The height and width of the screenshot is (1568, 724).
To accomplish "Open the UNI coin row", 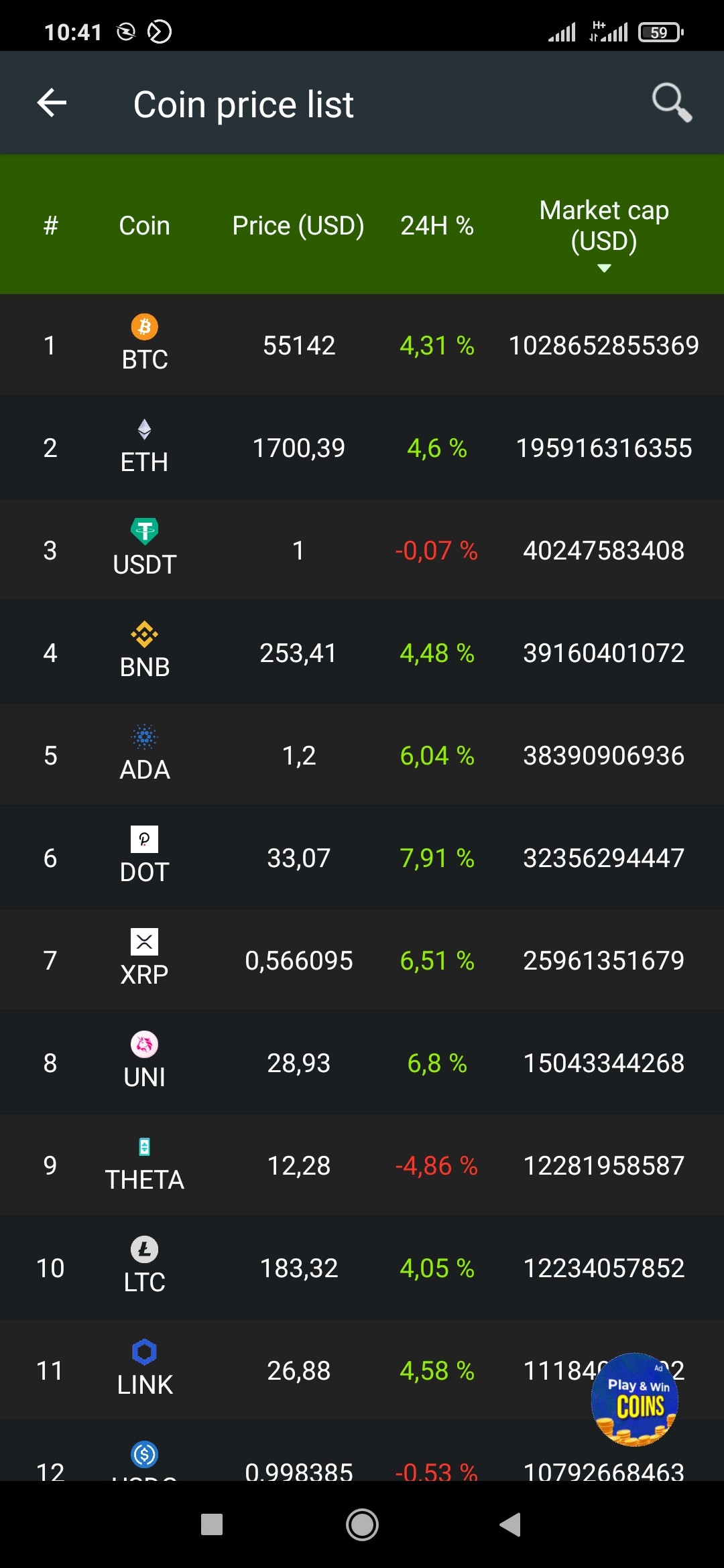I will 362,1063.
